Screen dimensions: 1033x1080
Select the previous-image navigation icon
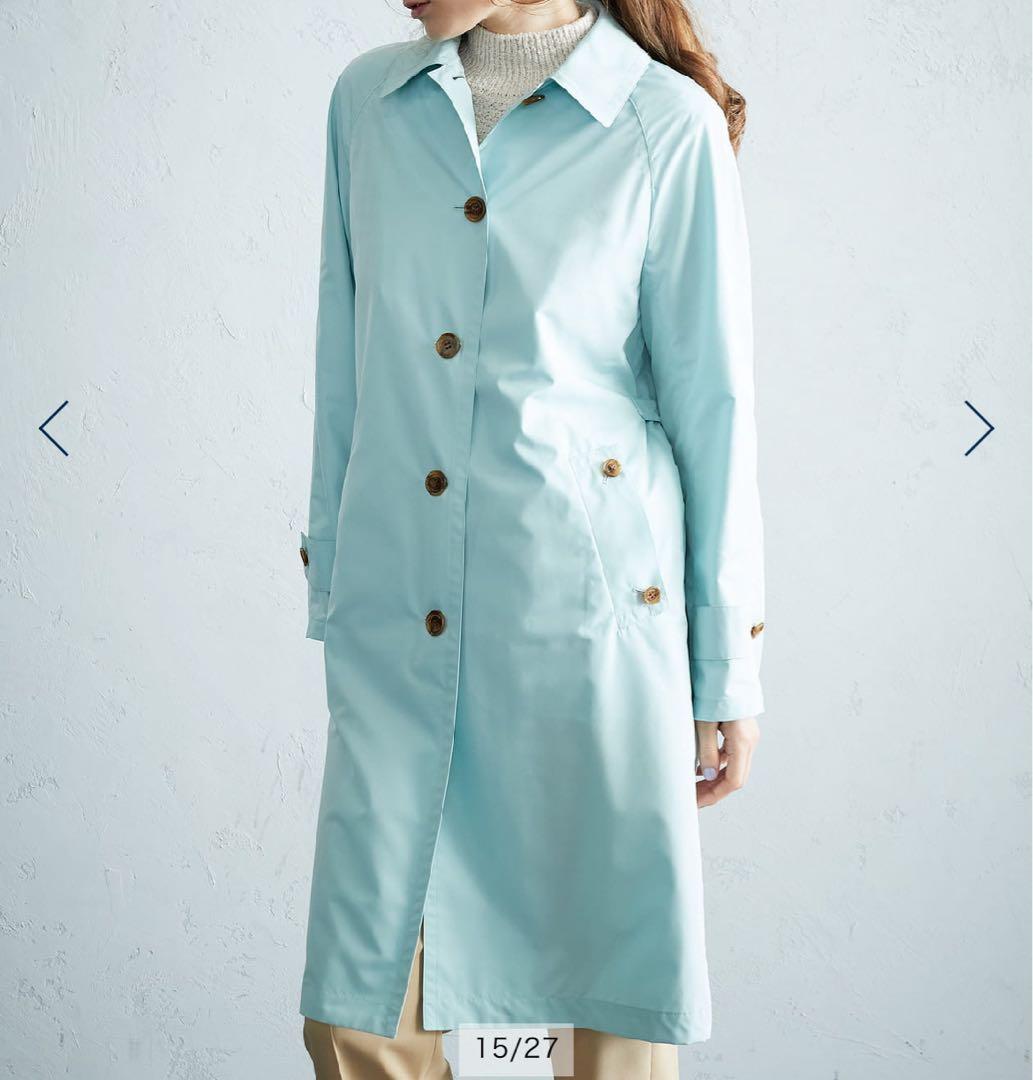(x=54, y=426)
